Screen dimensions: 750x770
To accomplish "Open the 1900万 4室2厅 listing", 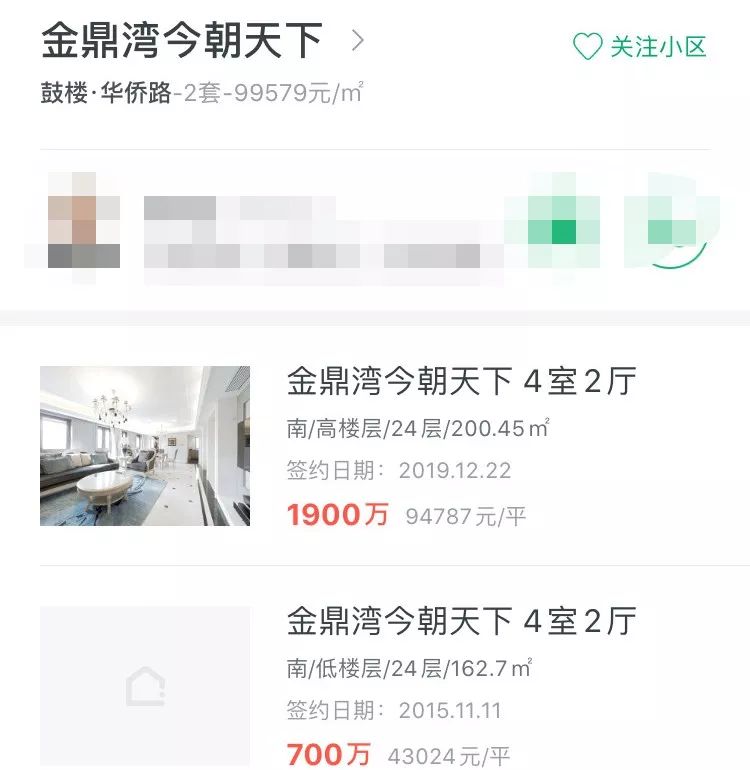I will click(x=375, y=446).
